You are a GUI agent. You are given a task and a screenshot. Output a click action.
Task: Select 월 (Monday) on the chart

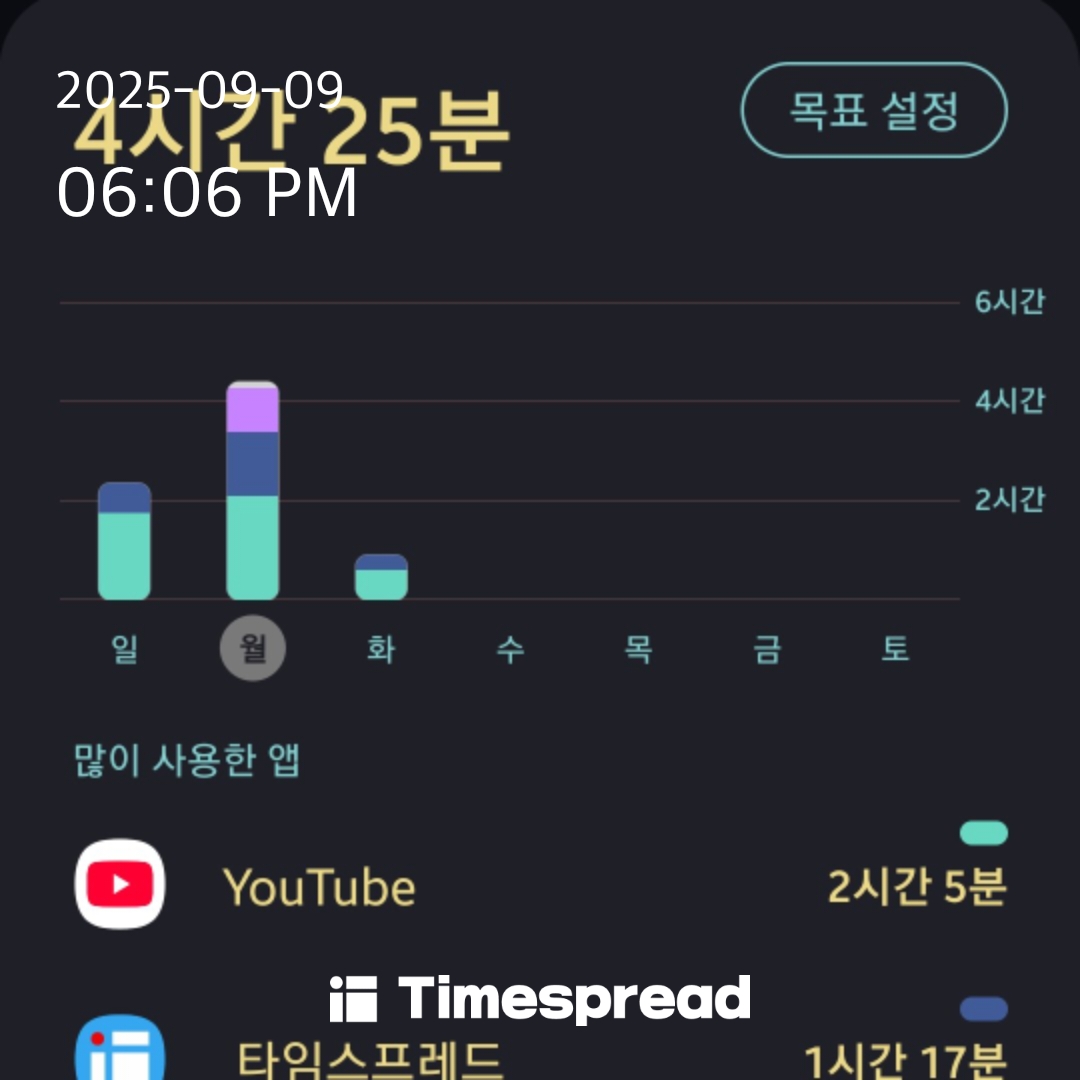253,650
